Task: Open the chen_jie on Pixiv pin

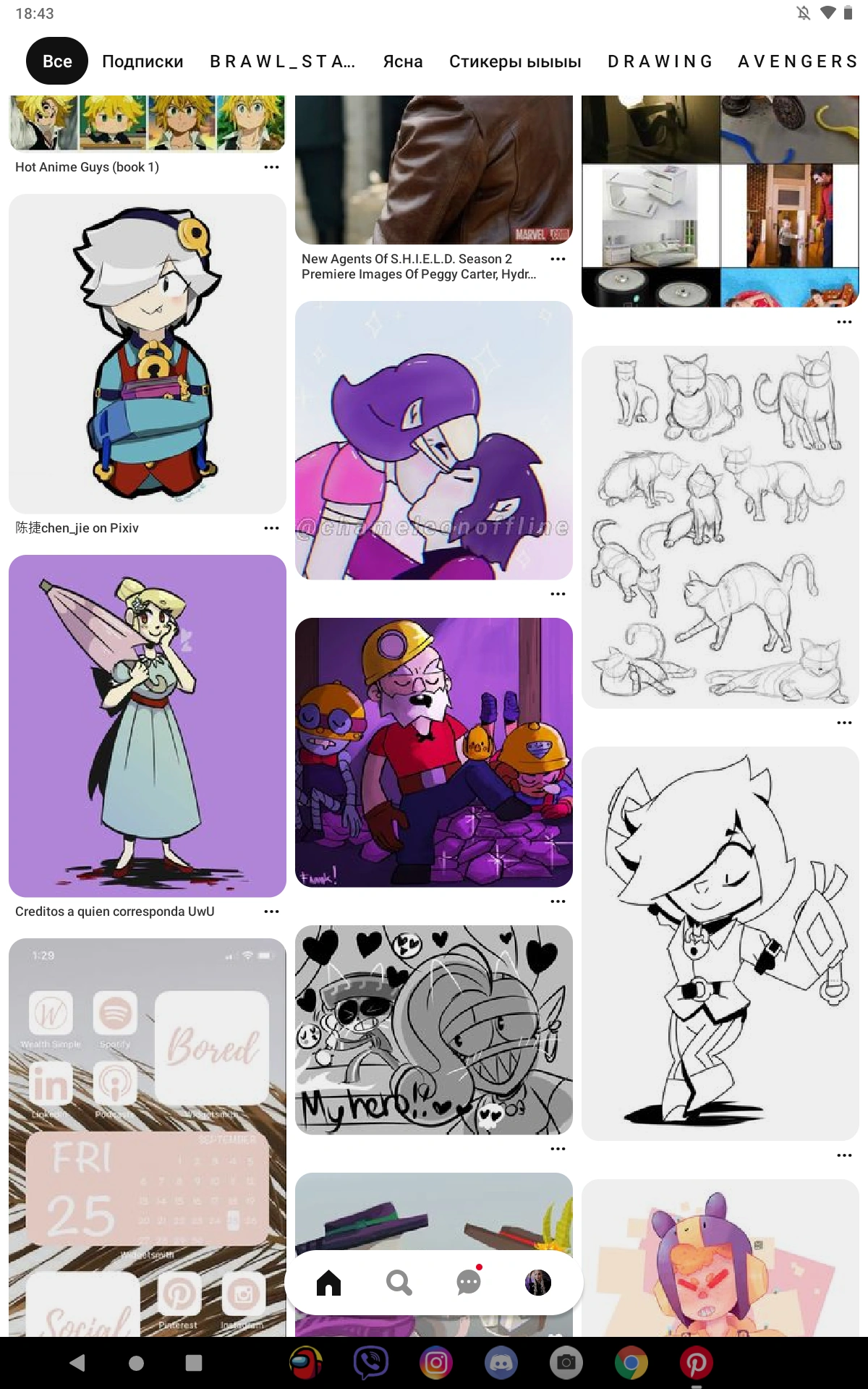Action: [x=148, y=354]
